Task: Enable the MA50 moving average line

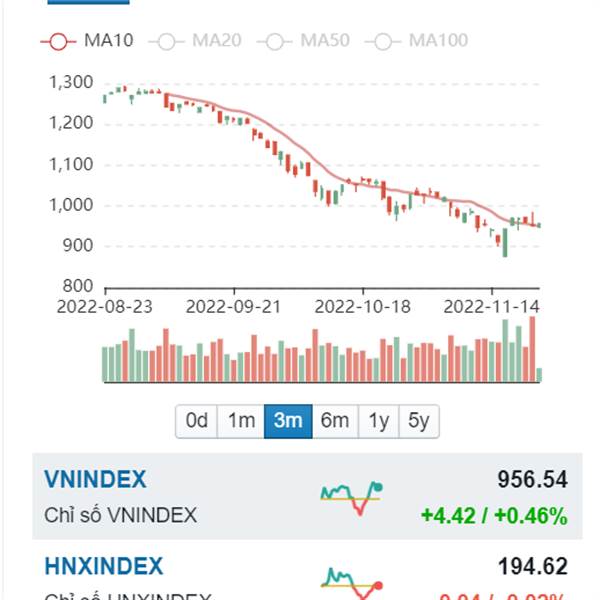Action: [x=303, y=41]
